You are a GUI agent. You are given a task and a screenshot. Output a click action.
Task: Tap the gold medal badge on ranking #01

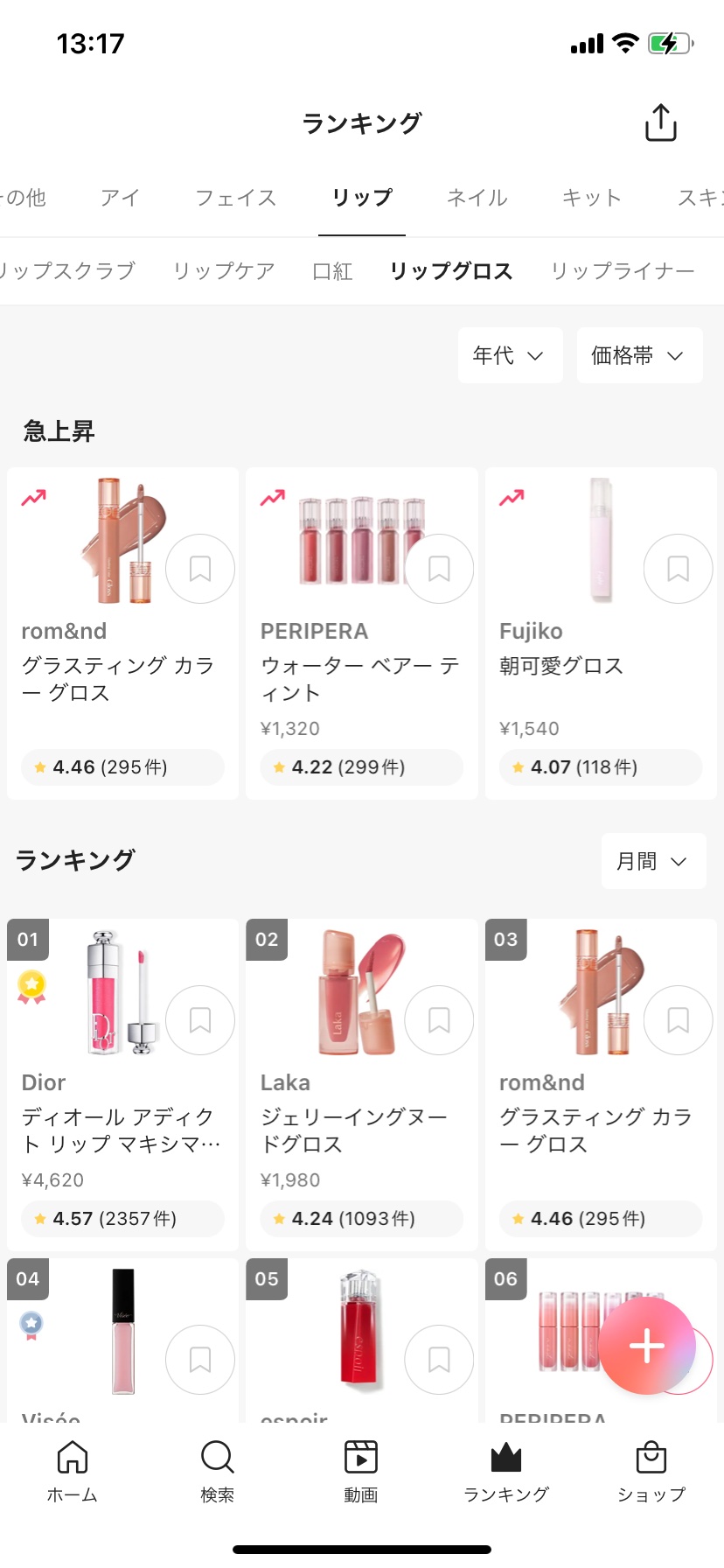click(32, 985)
